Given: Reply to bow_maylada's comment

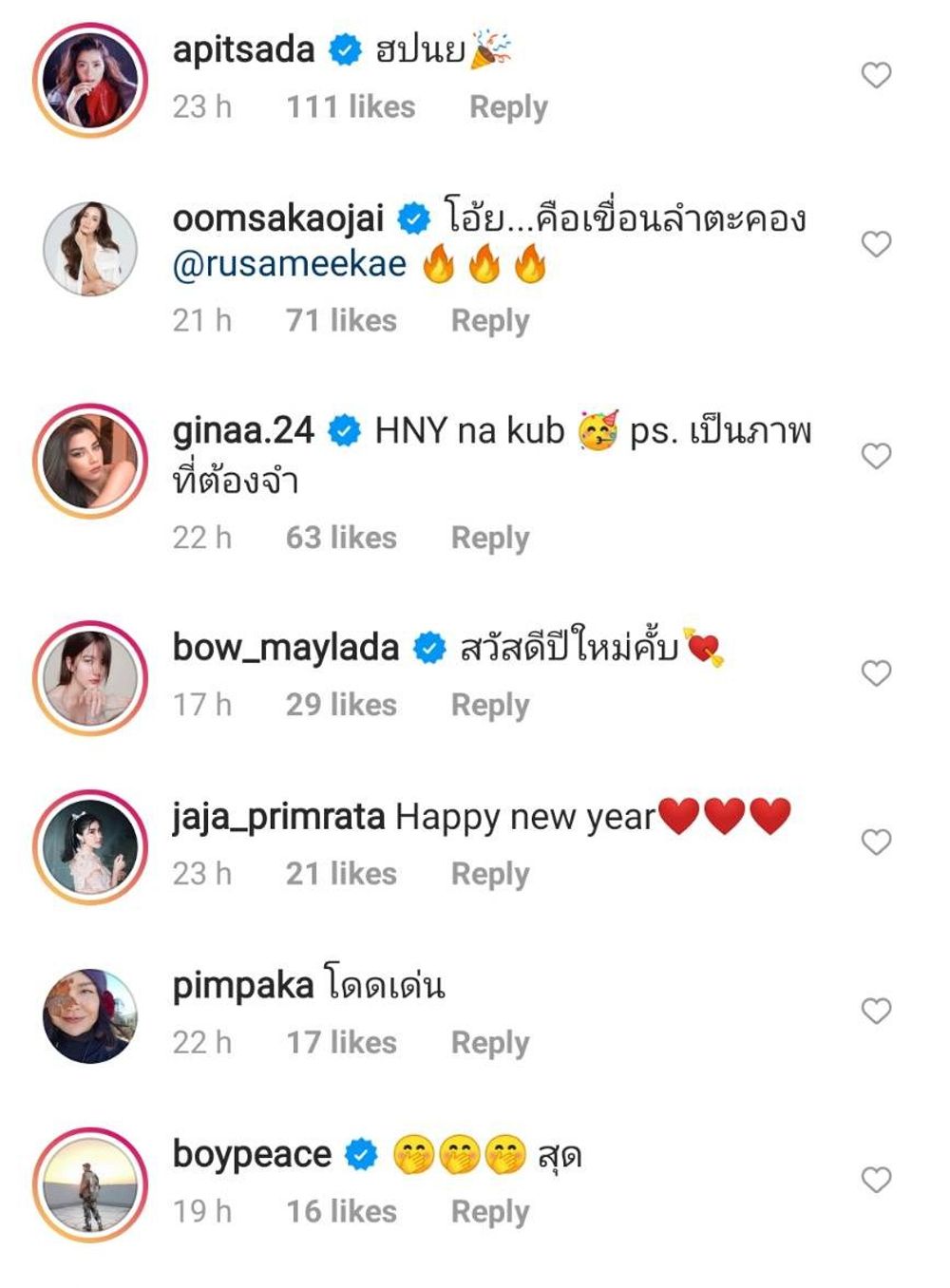Looking at the screenshot, I should point(489,705).
